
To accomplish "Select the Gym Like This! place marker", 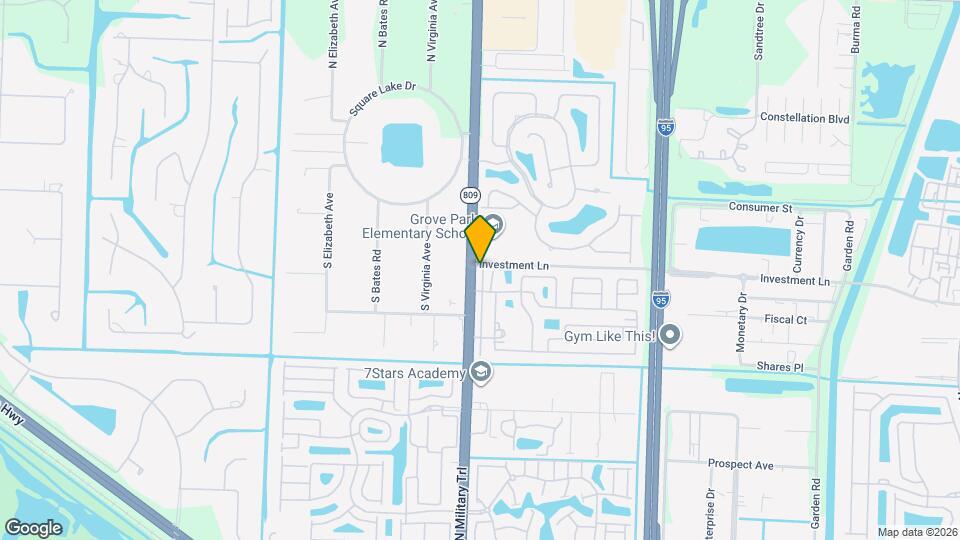I will (670, 335).
